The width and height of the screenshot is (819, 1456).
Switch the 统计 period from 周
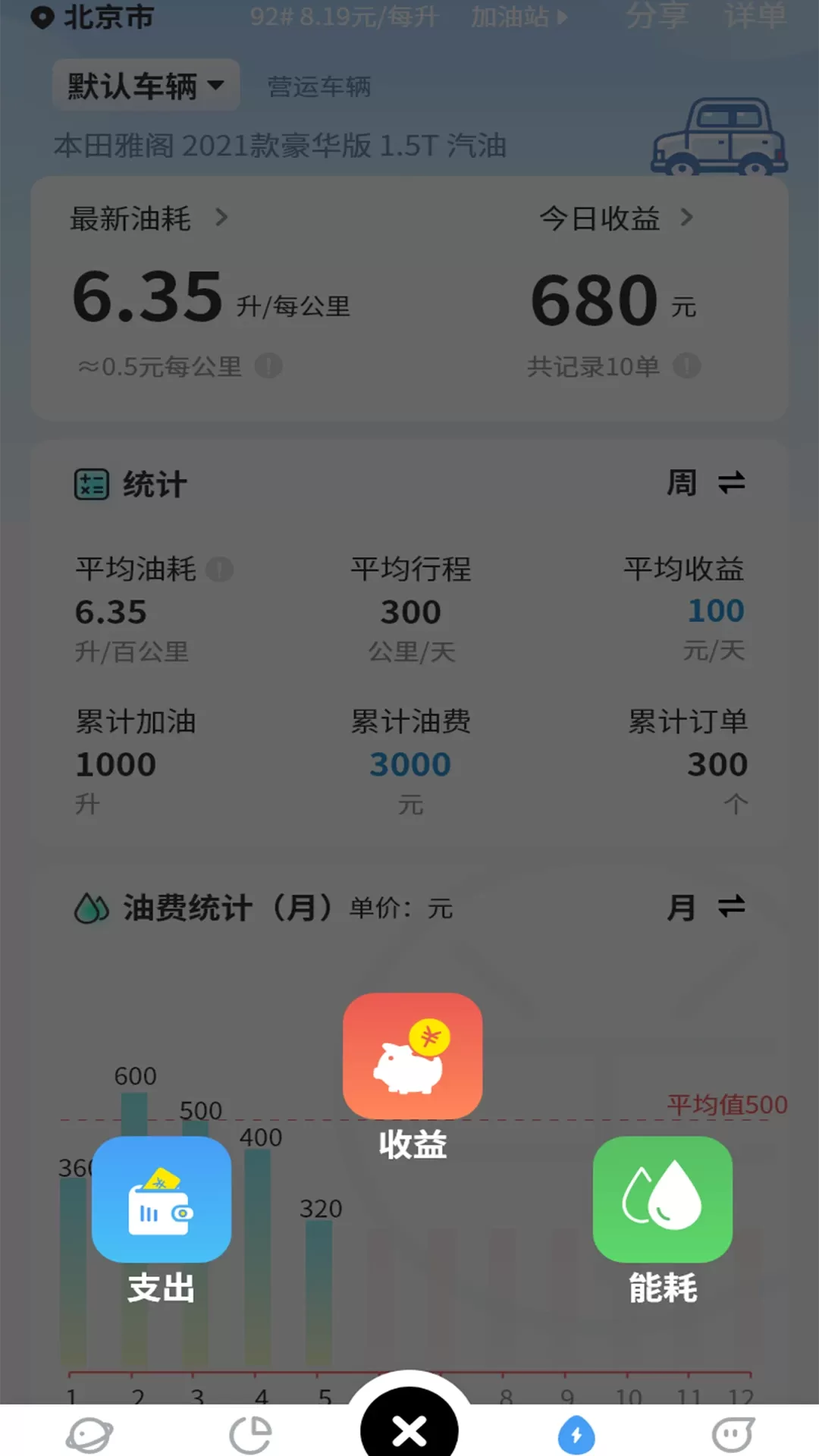pos(706,482)
